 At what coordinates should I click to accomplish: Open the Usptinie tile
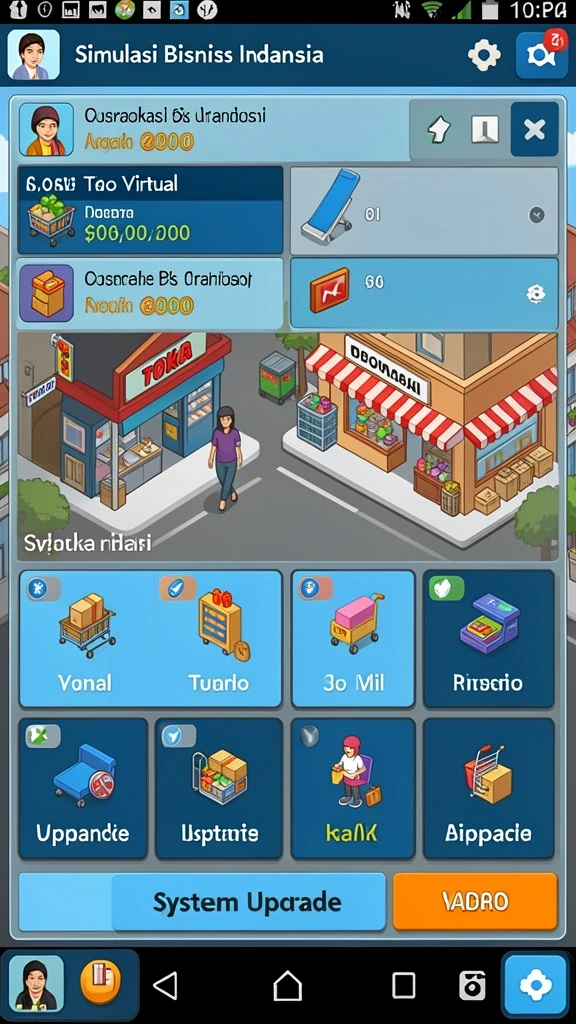pyautogui.click(x=219, y=788)
